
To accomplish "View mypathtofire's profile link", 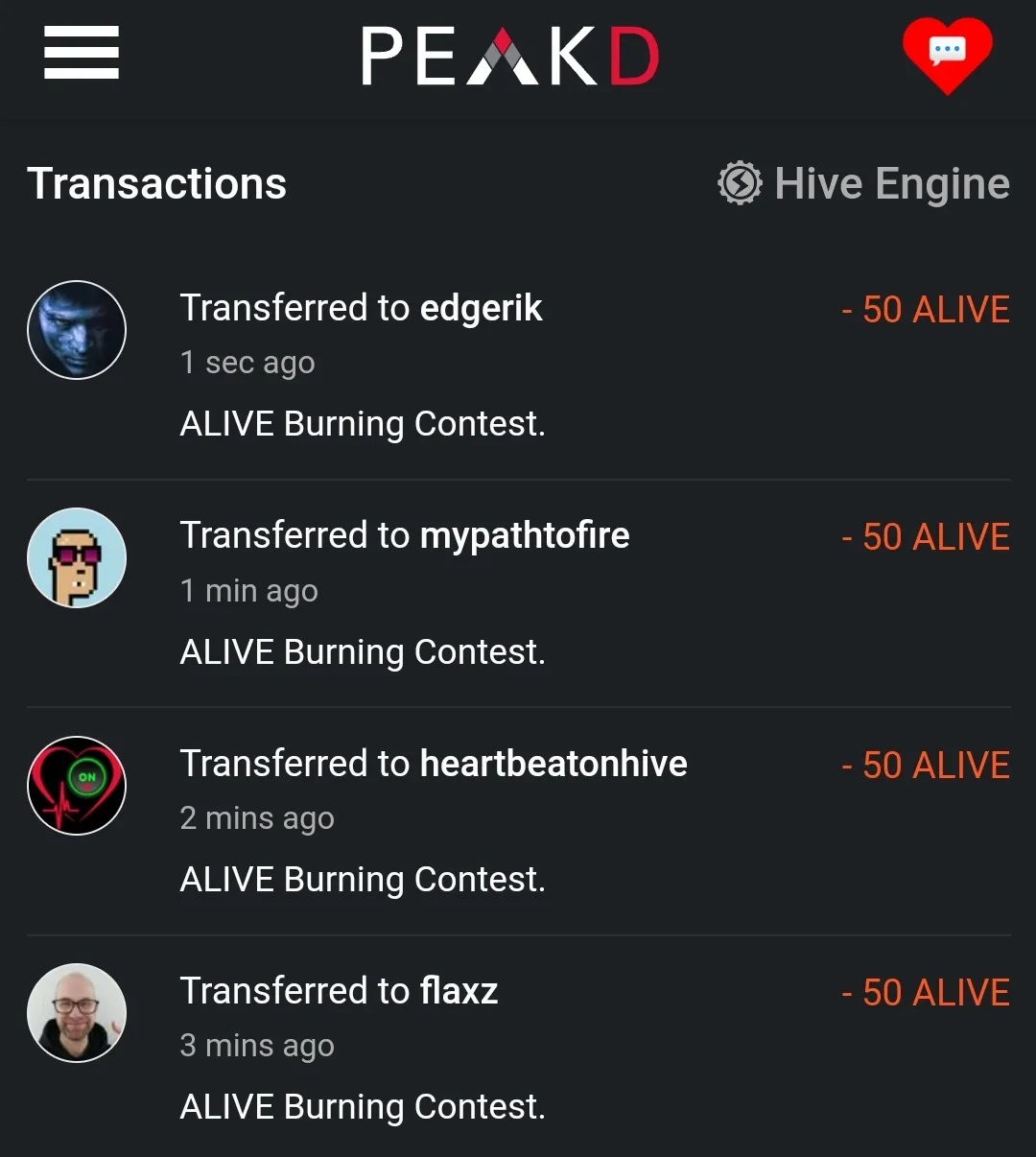I will (524, 535).
